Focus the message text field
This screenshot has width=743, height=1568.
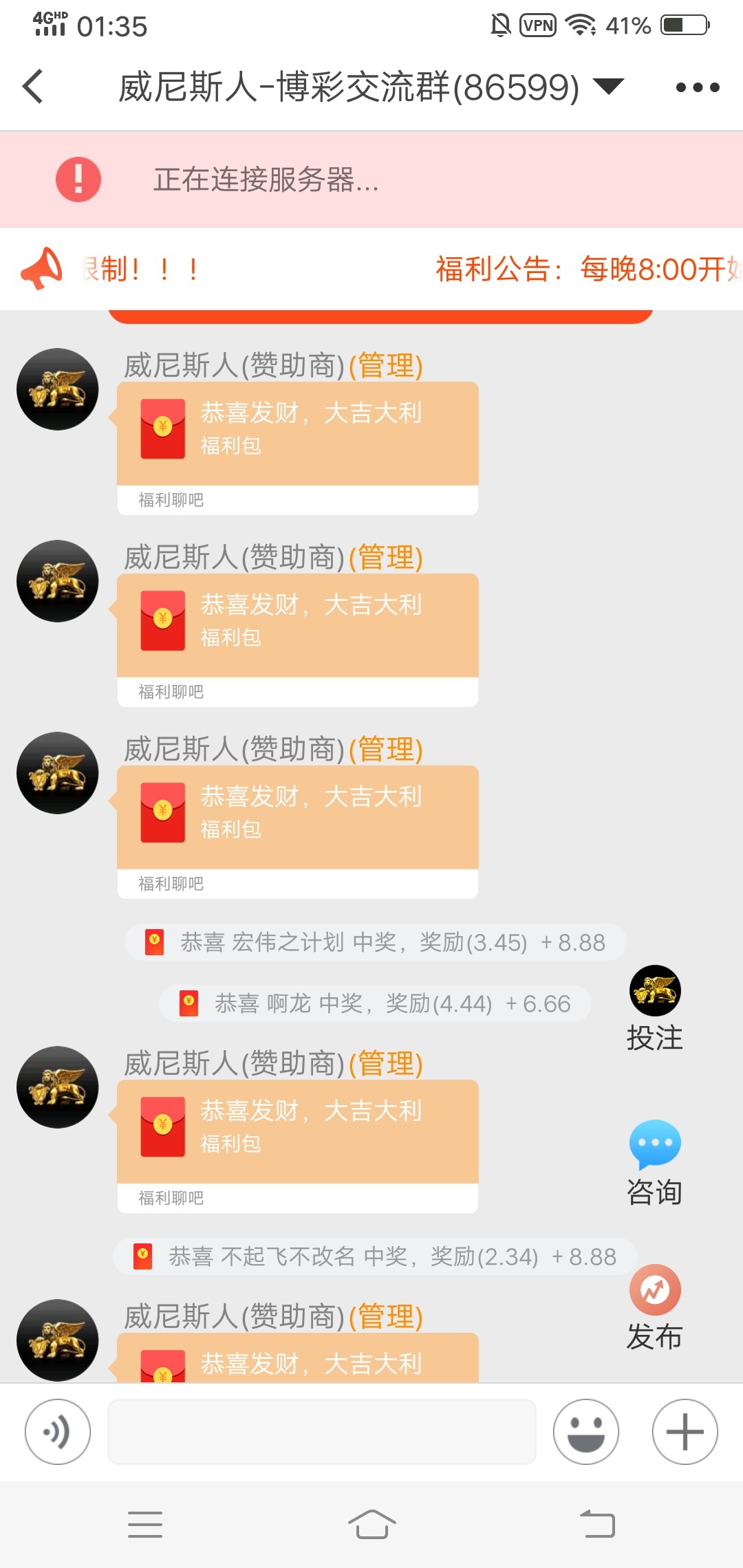coord(321,1432)
